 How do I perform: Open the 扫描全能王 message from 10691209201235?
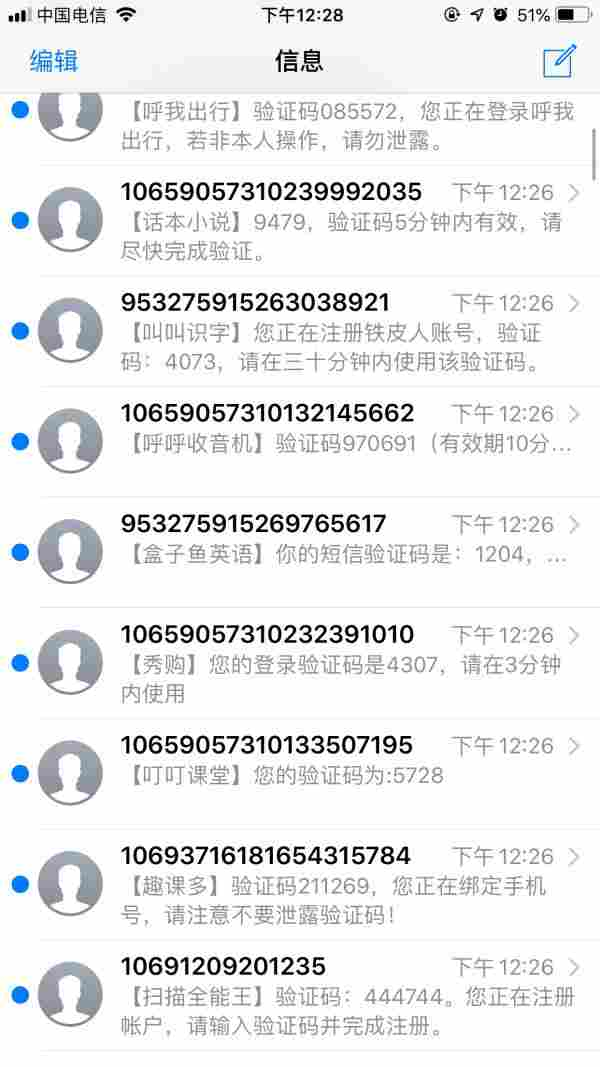pos(300,995)
